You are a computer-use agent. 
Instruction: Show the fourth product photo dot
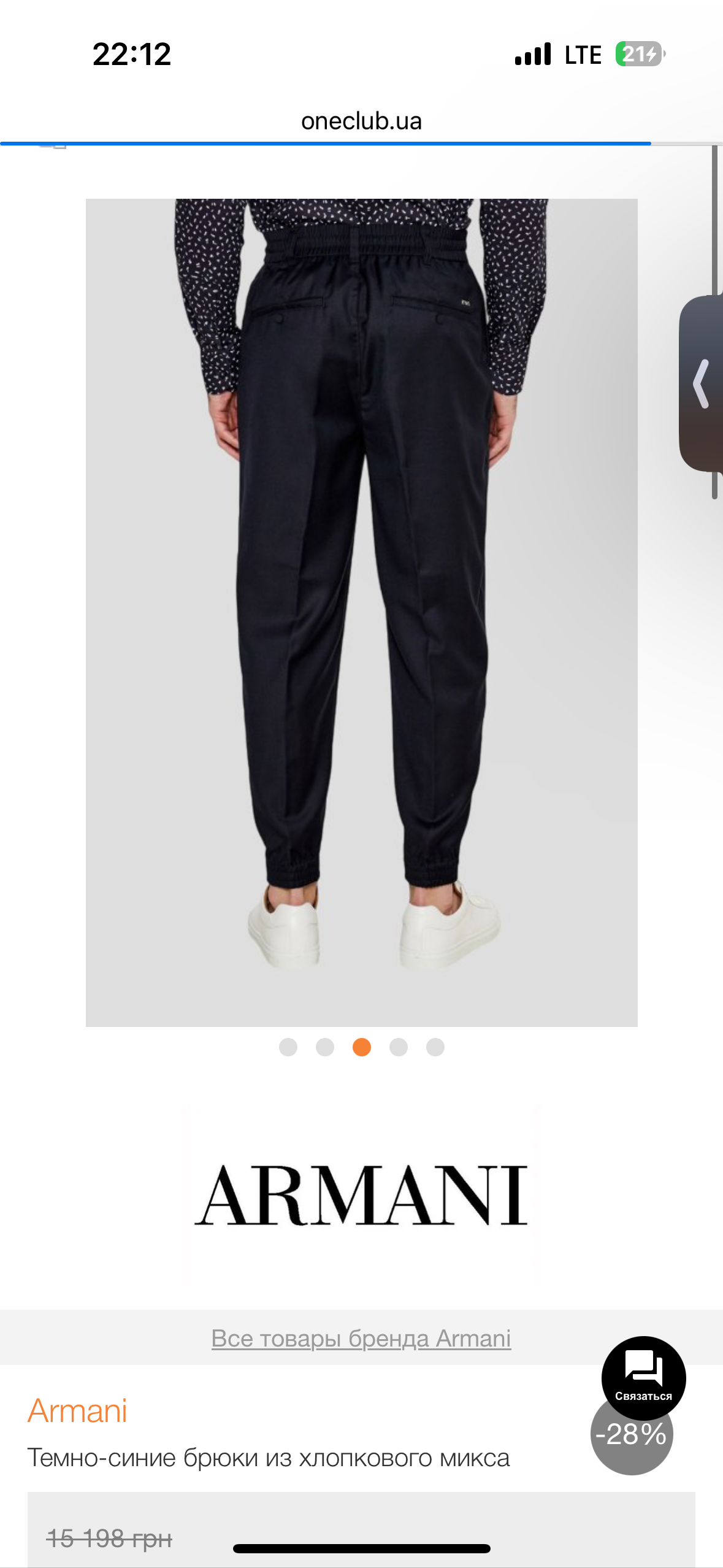[399, 1047]
